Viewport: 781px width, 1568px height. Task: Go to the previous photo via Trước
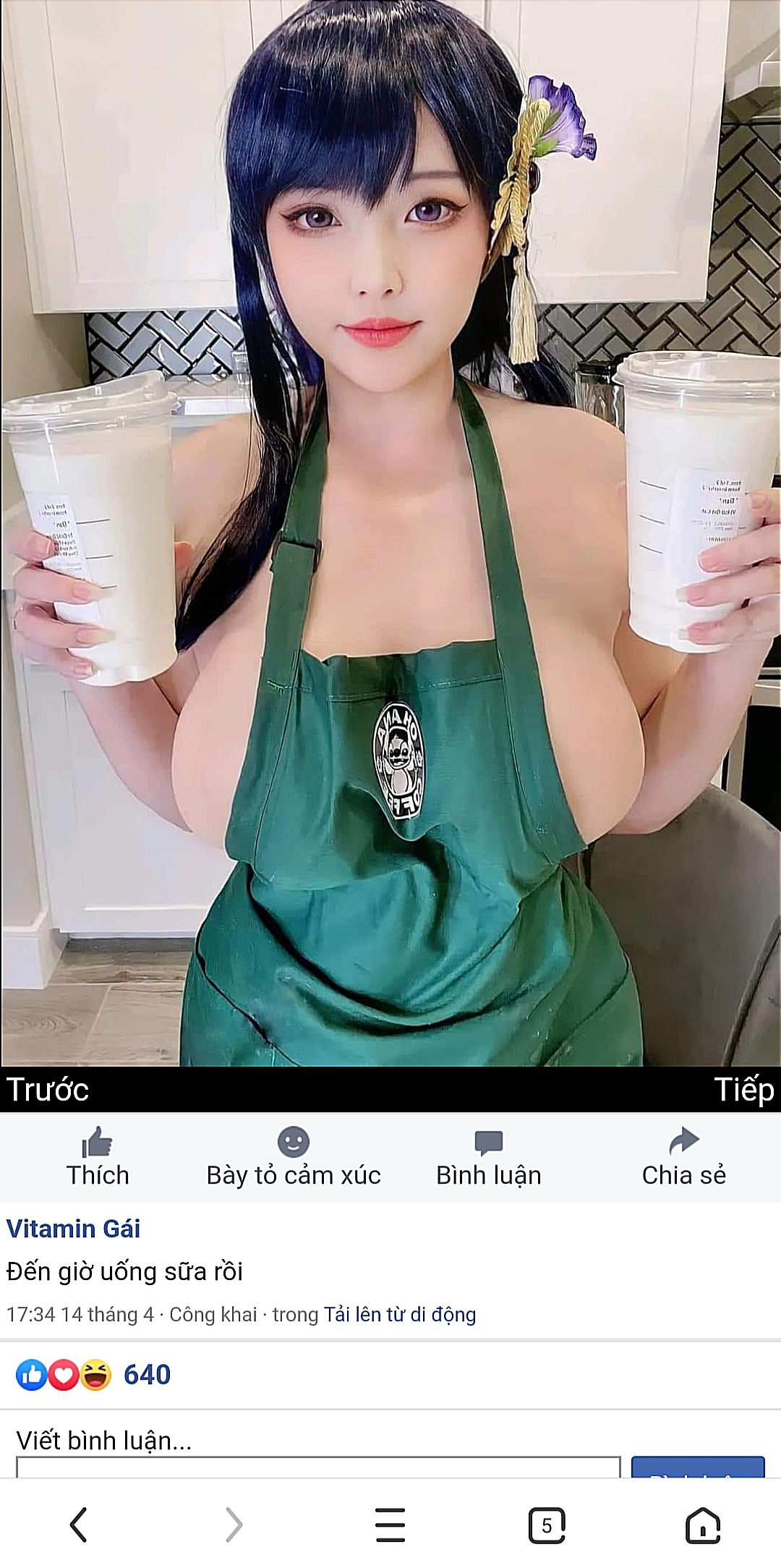coord(48,1090)
